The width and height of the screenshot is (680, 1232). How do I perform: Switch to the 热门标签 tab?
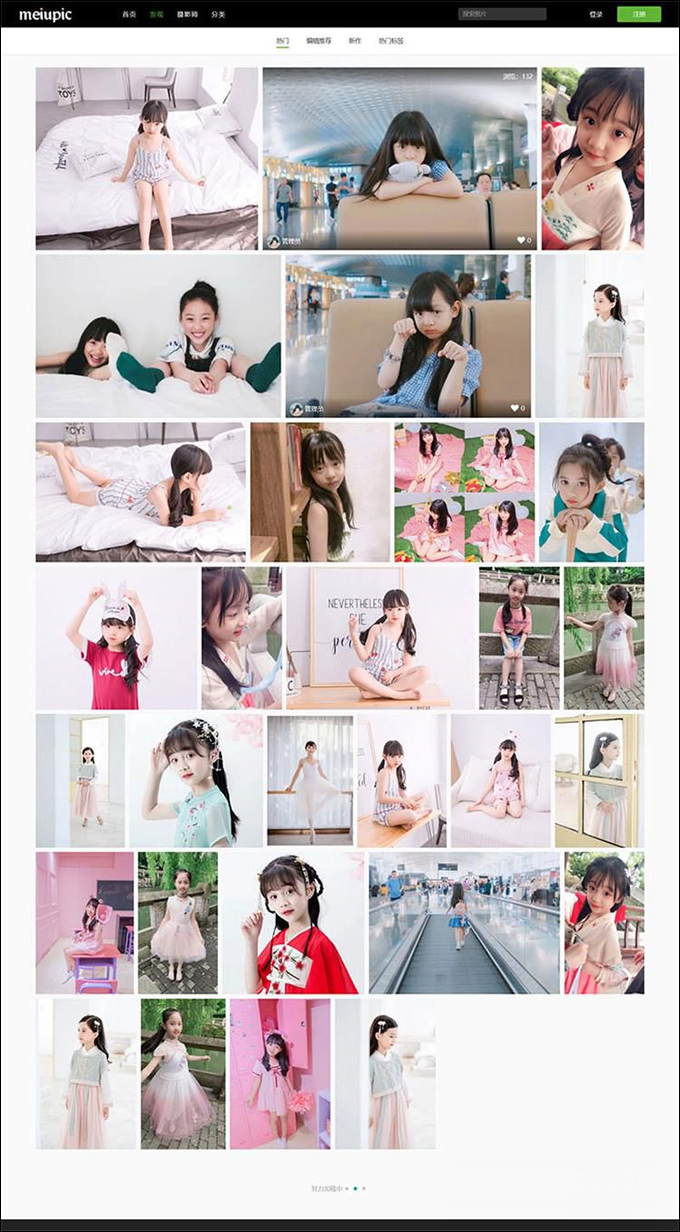point(391,41)
